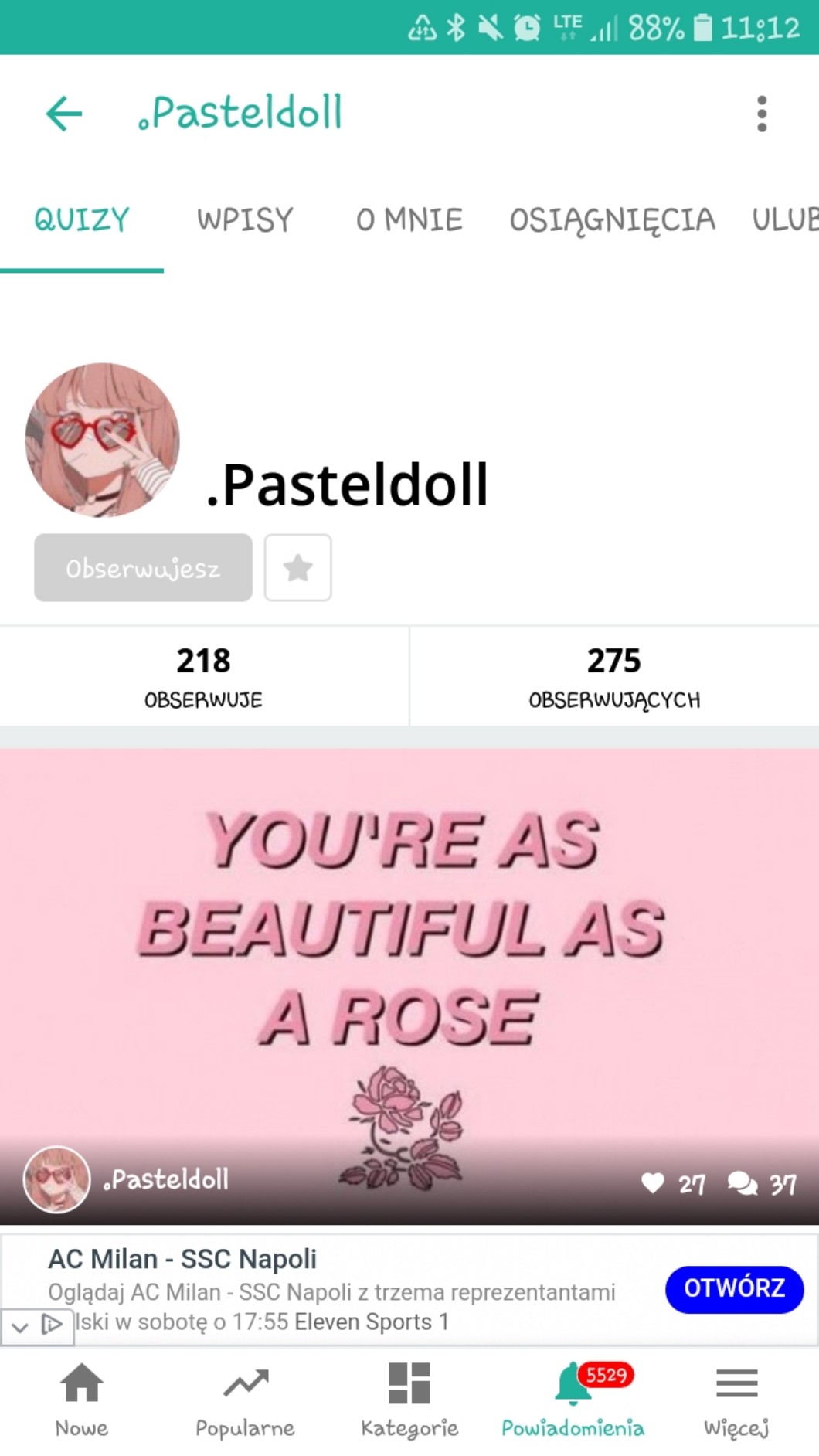This screenshot has width=819, height=1456.
Task: Tap the star favorite button
Action: pos(297,568)
